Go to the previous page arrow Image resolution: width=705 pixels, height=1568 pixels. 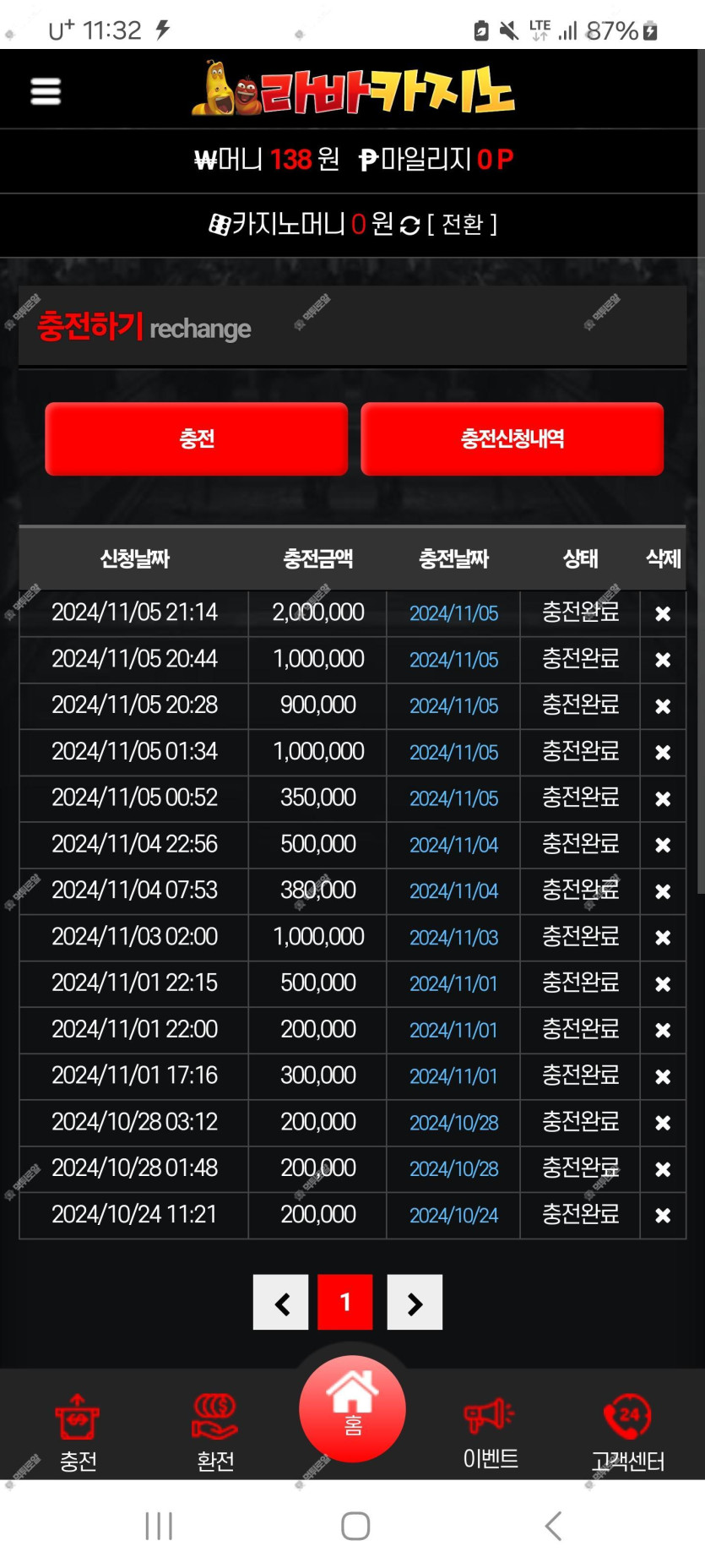pyautogui.click(x=281, y=1303)
